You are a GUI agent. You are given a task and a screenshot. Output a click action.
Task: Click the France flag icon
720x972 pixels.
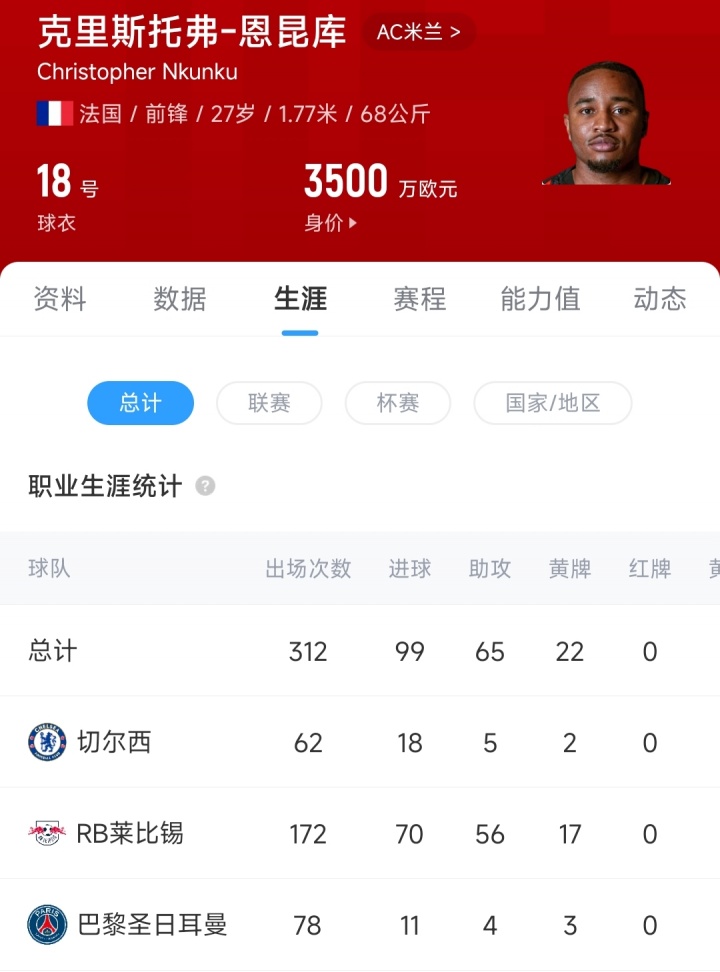tap(51, 114)
